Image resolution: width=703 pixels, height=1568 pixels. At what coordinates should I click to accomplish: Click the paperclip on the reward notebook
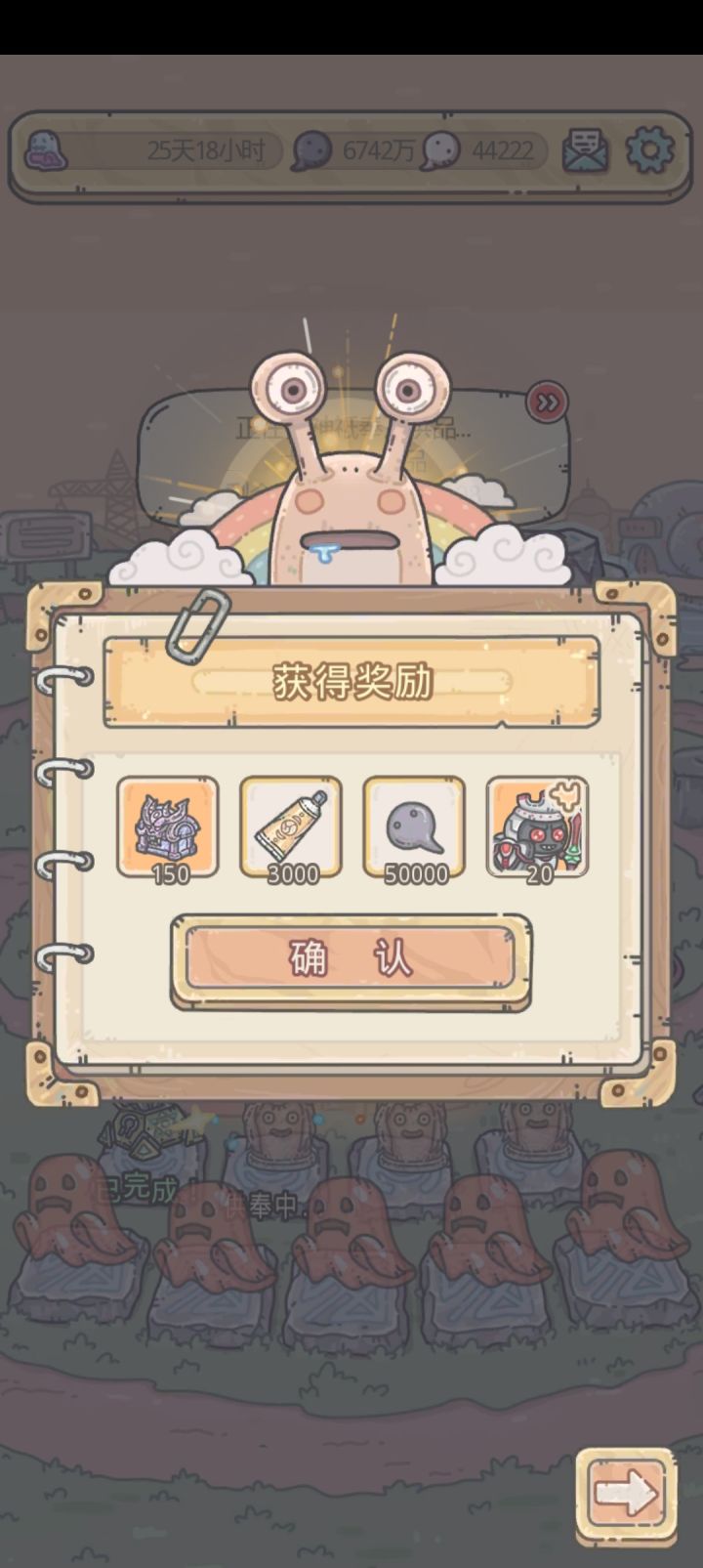201,625
